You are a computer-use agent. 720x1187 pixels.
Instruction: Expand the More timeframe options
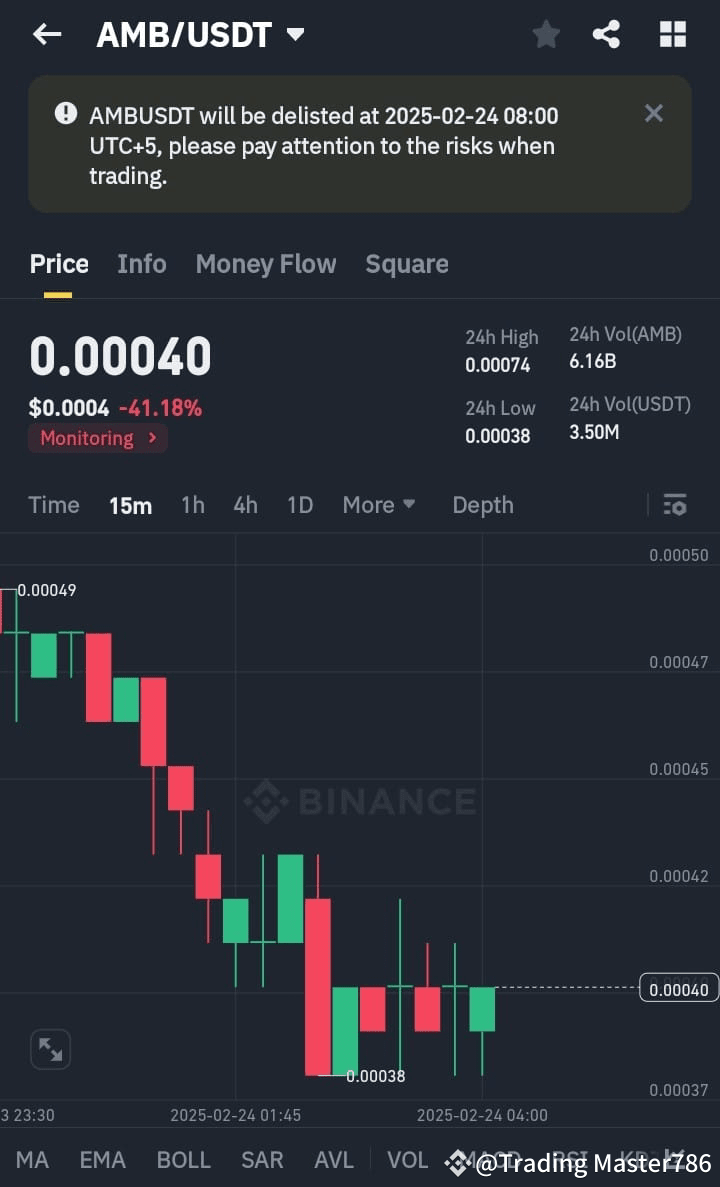click(x=379, y=505)
